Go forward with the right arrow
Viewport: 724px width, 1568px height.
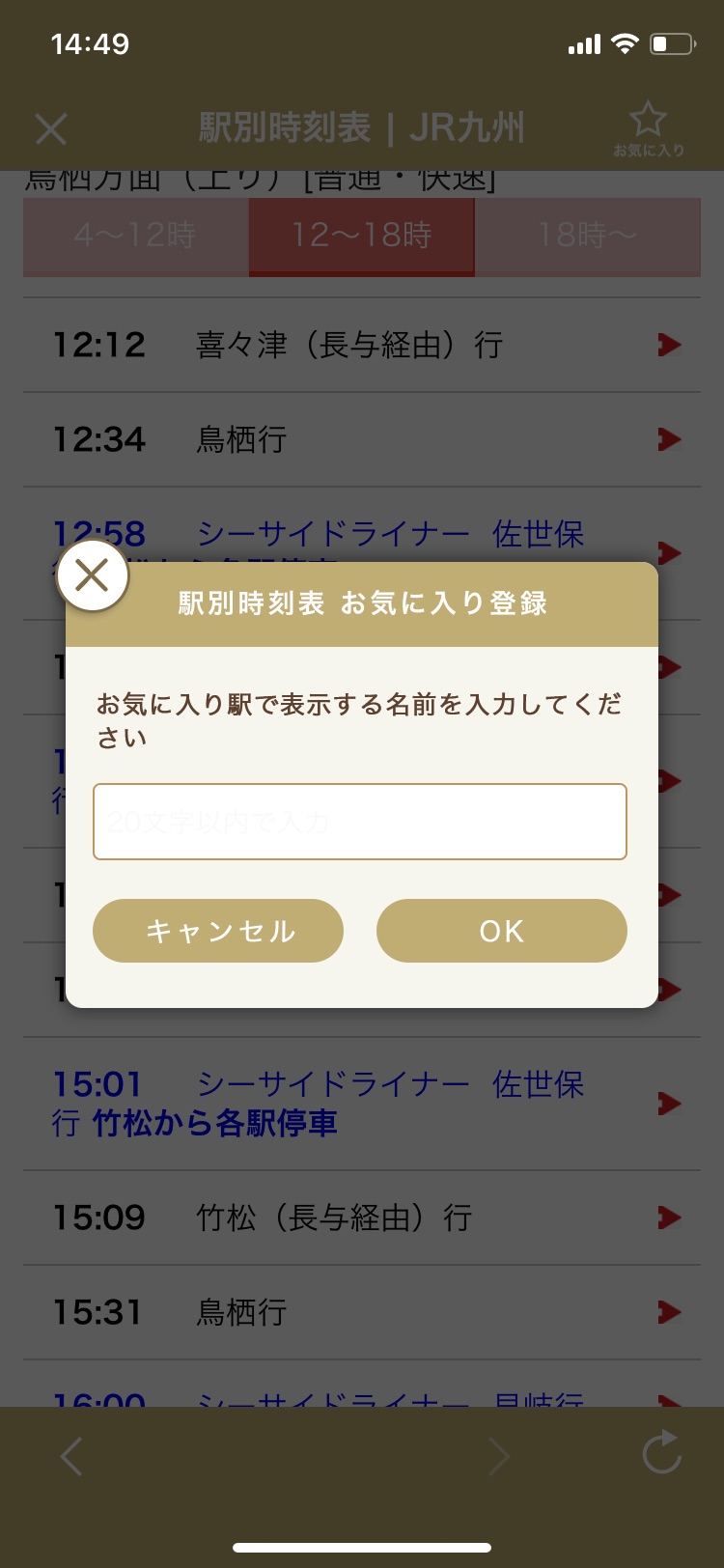click(499, 1456)
